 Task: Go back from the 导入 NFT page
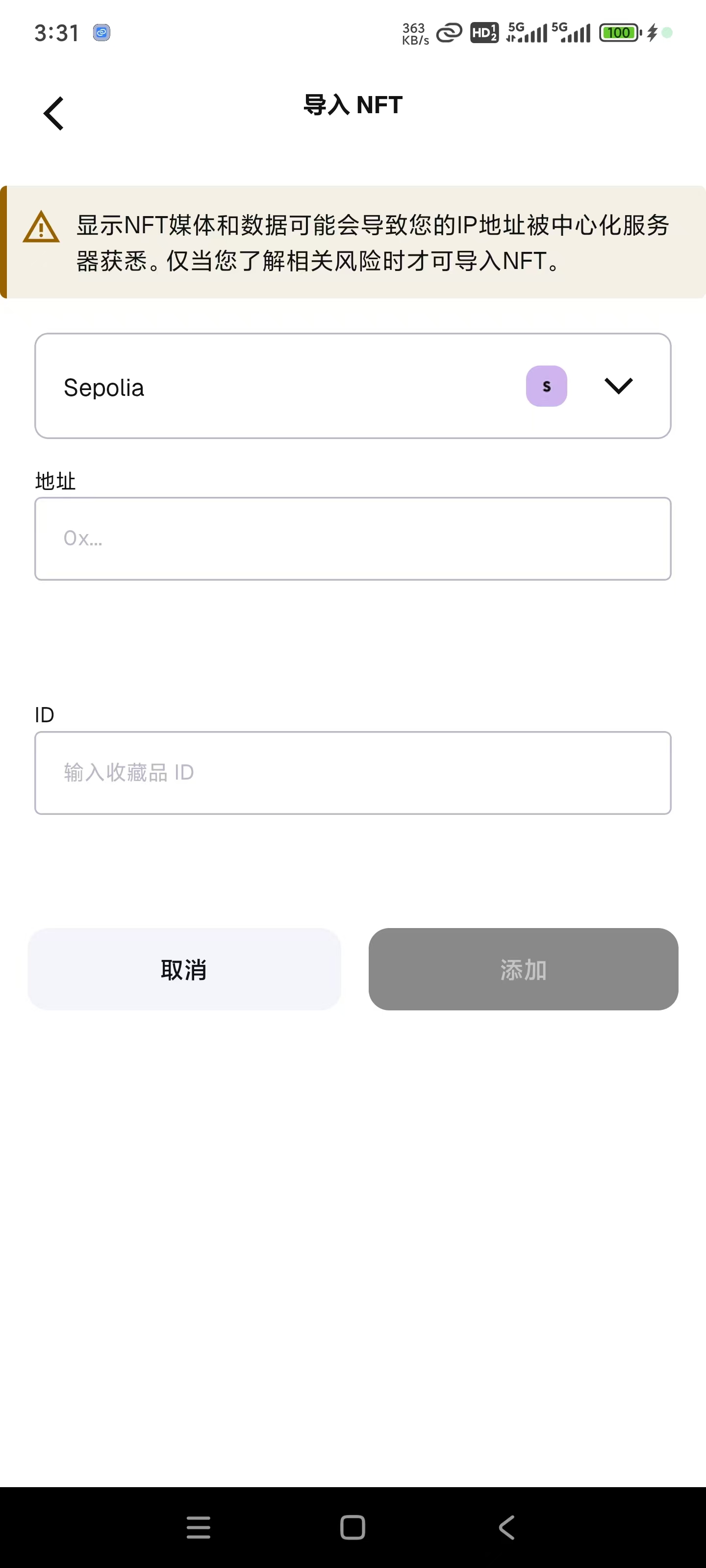coord(53,113)
